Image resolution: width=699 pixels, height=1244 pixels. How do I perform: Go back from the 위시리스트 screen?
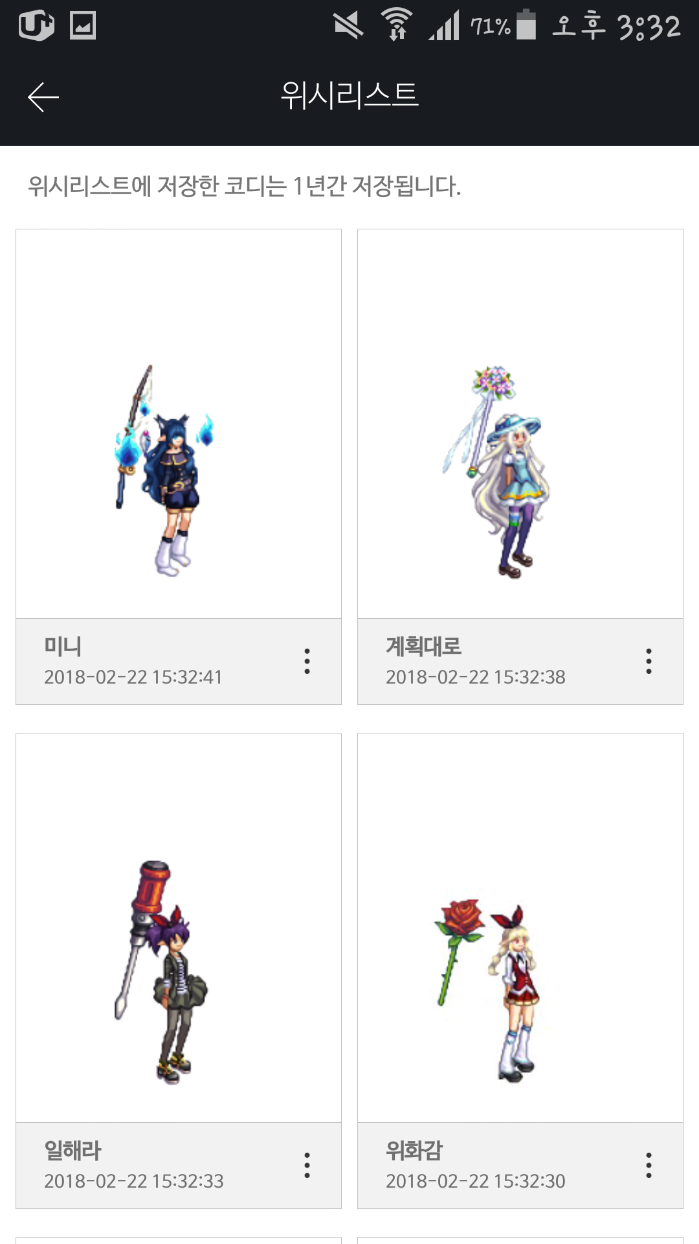[44, 97]
